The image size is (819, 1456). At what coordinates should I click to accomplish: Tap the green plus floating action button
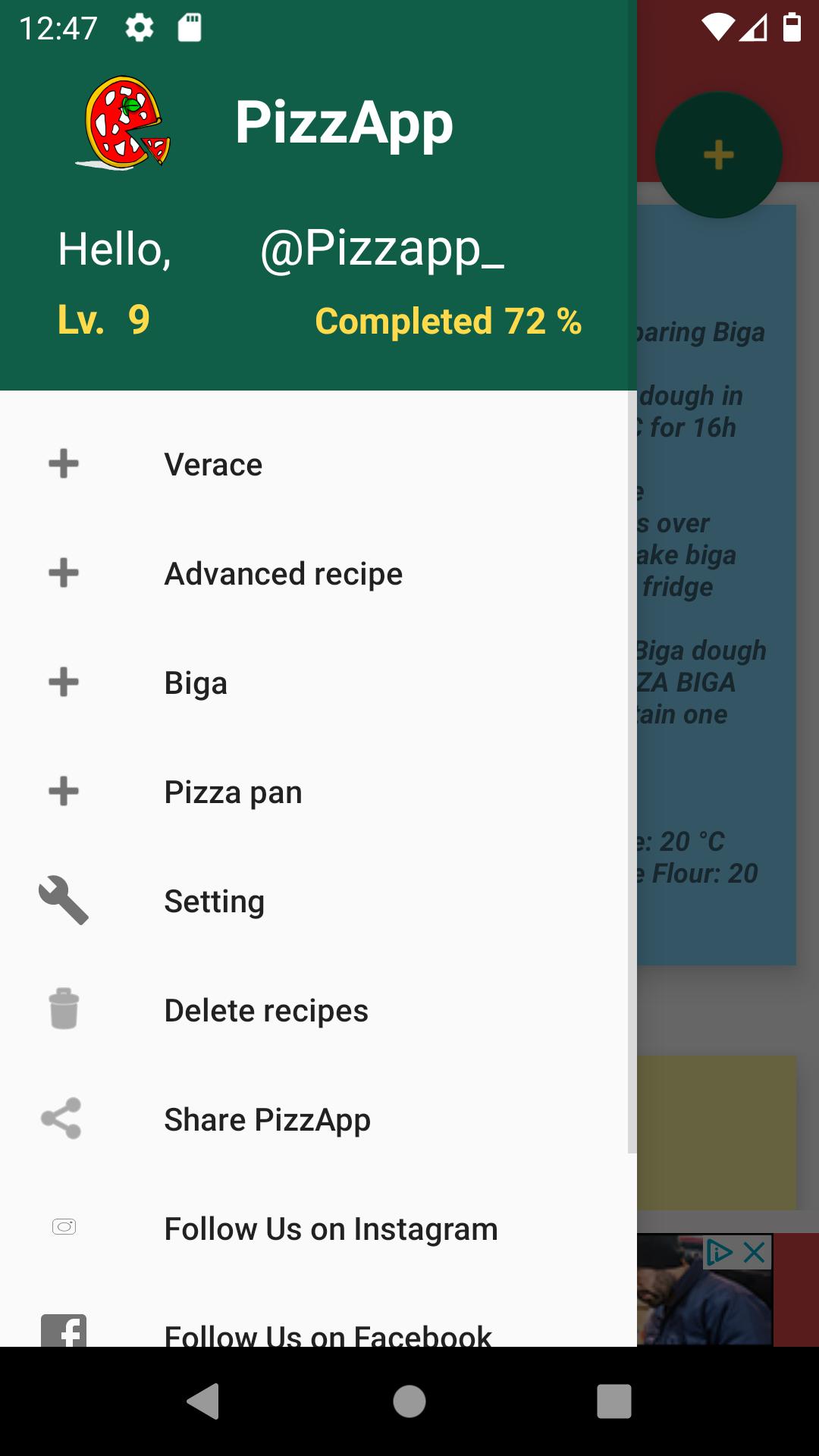(x=718, y=153)
